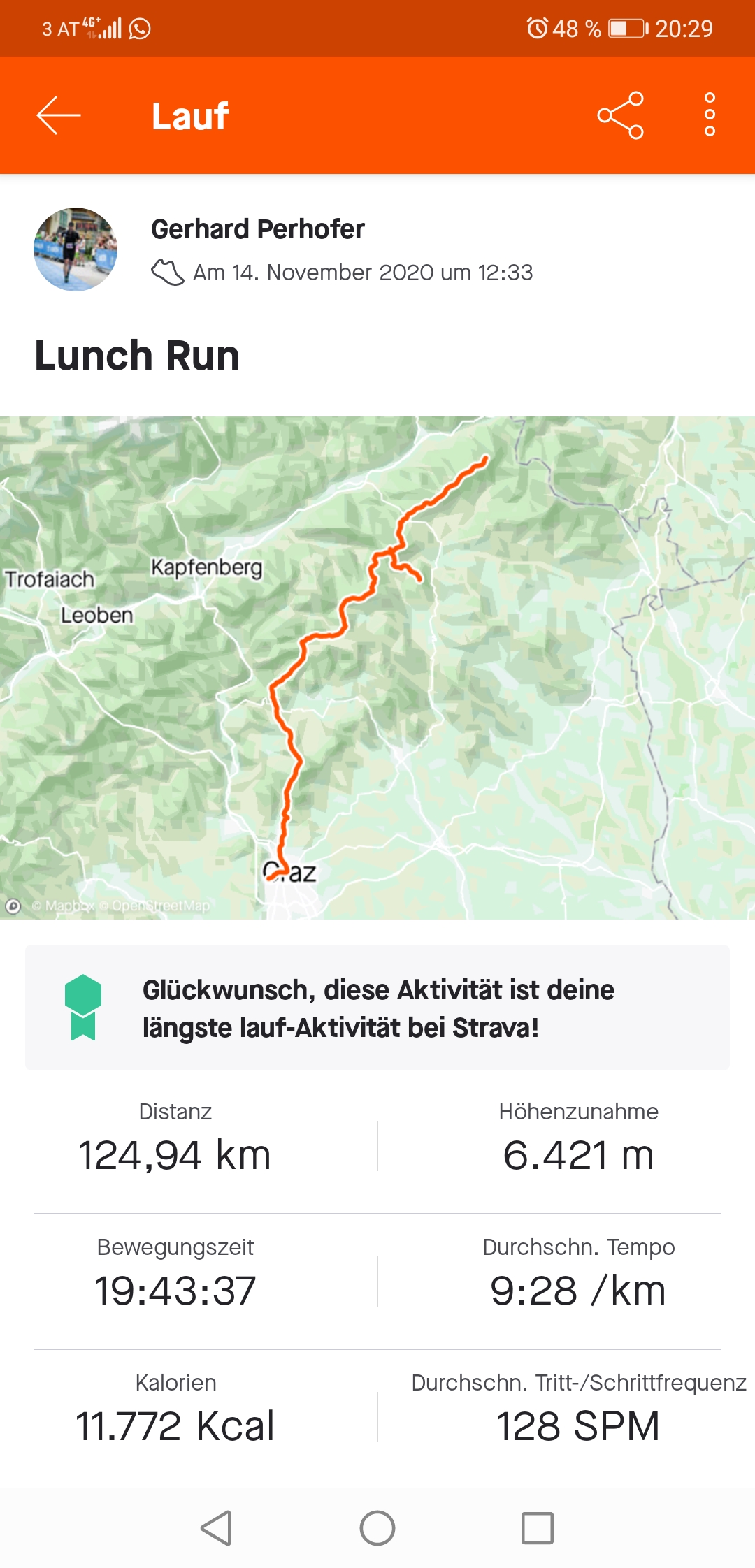This screenshot has width=755, height=1568.
Task: Open the three-dot overflow menu
Action: [x=710, y=115]
